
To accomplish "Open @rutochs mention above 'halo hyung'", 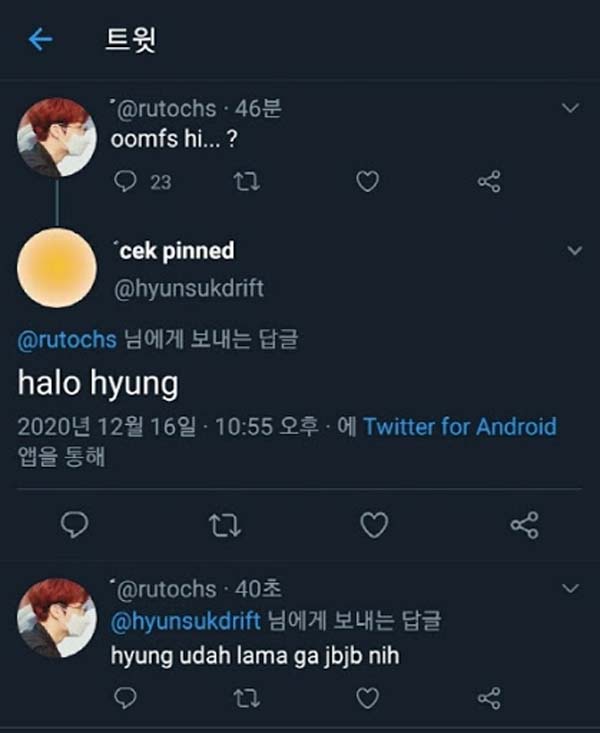I will (x=68, y=340).
